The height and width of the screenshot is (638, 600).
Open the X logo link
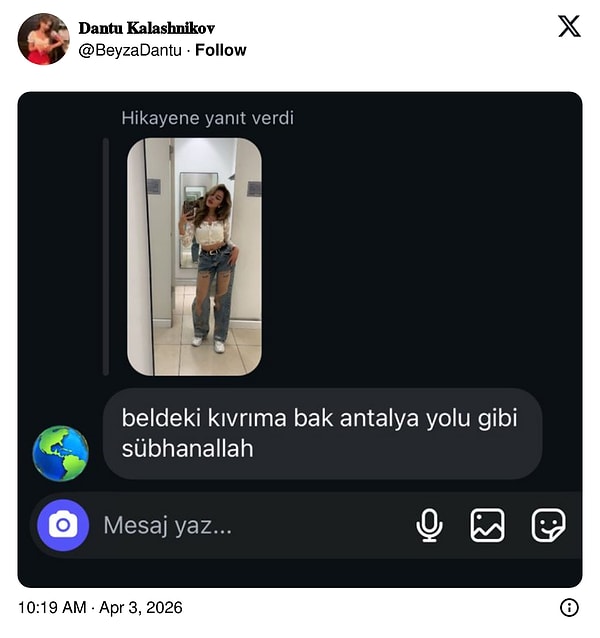568,27
